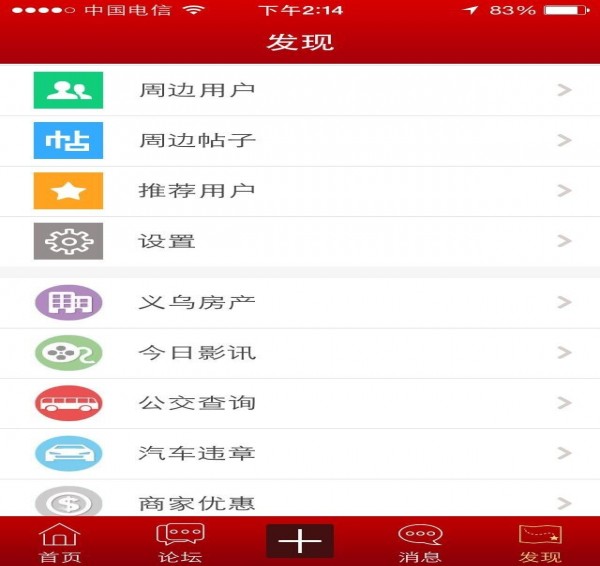Viewport: 600px width, 566px height.
Task: Open 义乌房产 real estate
Action: [x=300, y=302]
